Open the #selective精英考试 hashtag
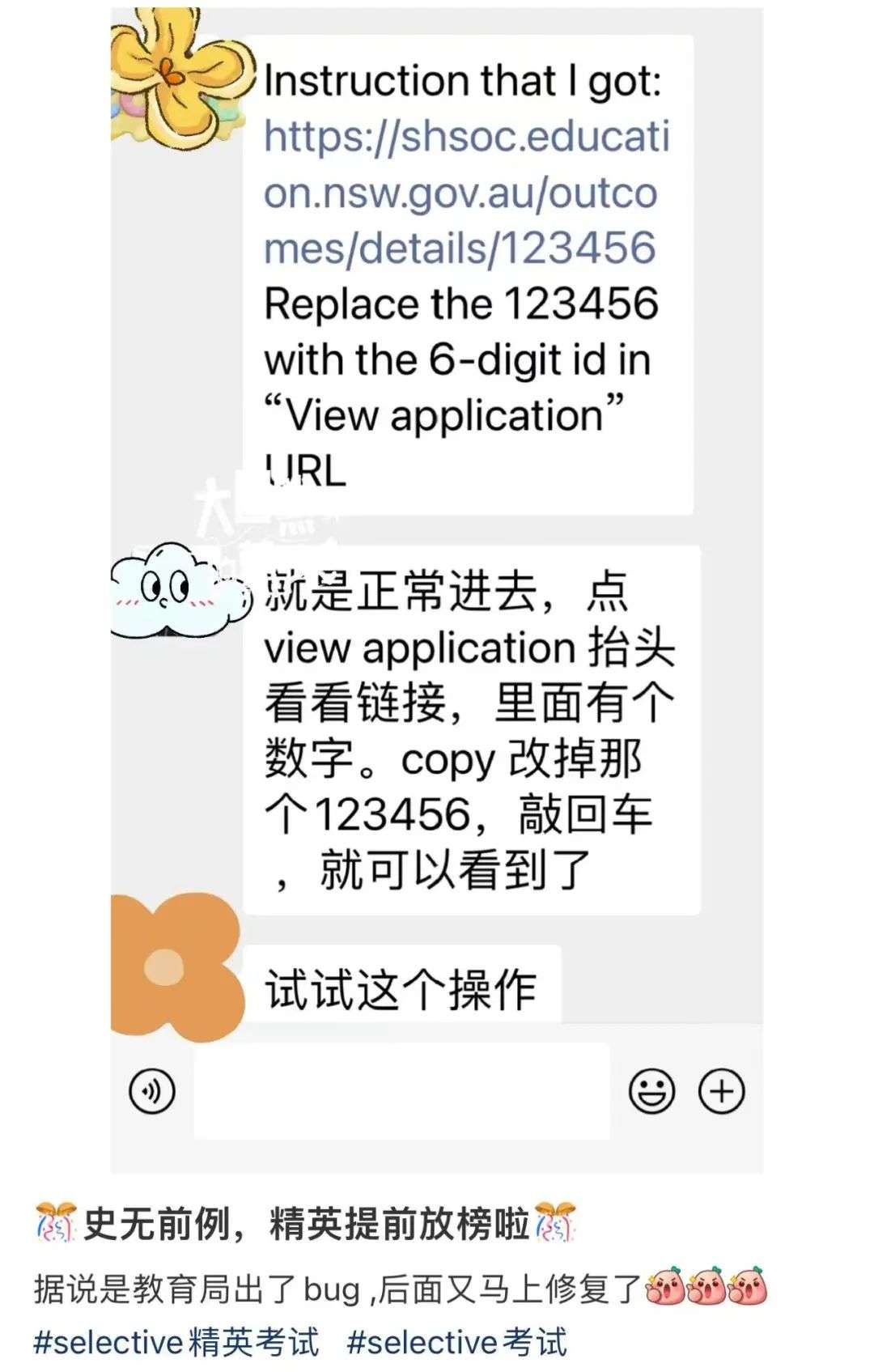874x1372 pixels. pos(176,1342)
